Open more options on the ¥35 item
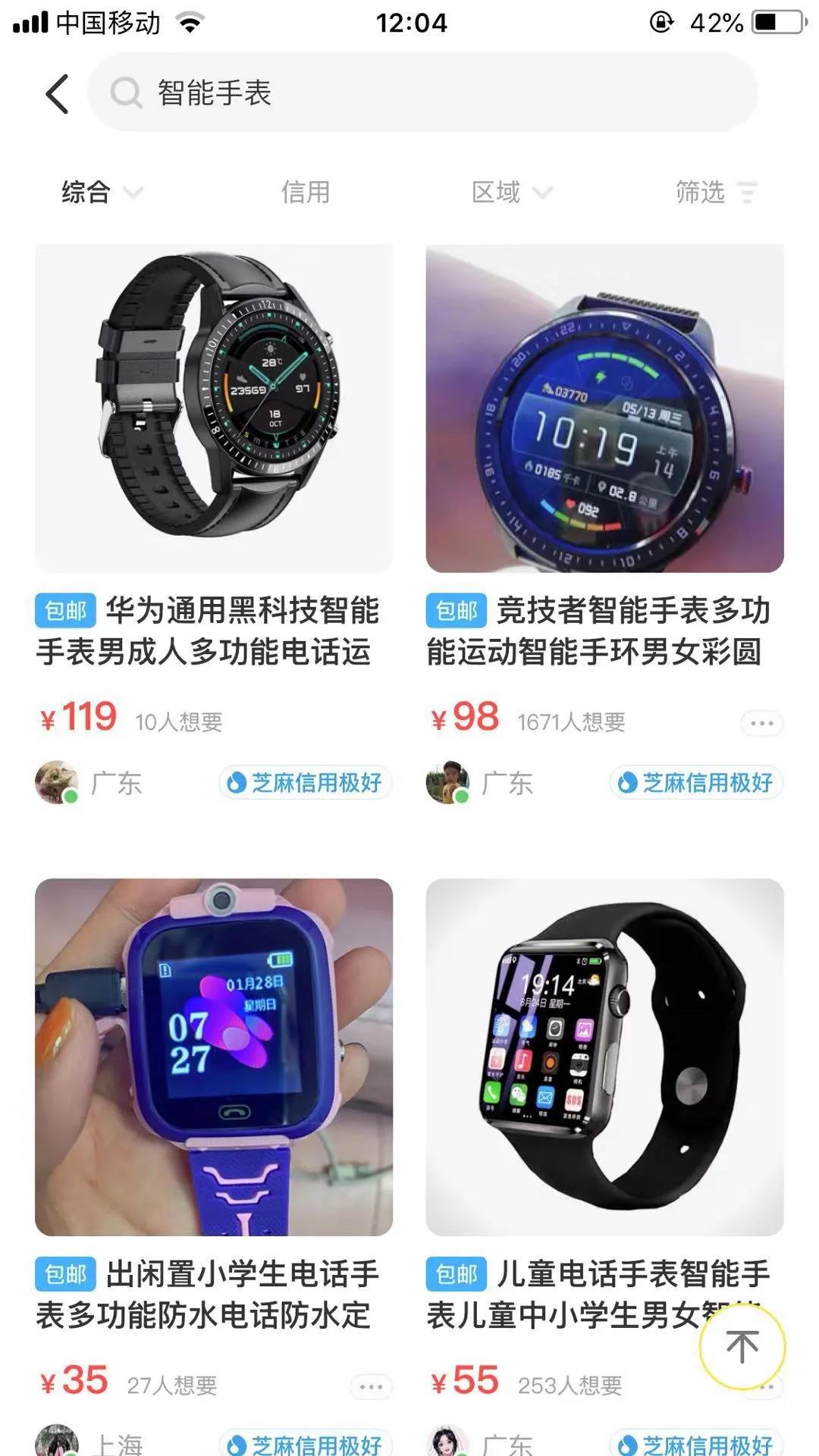This screenshot has height=1456, width=819. pyautogui.click(x=371, y=1387)
